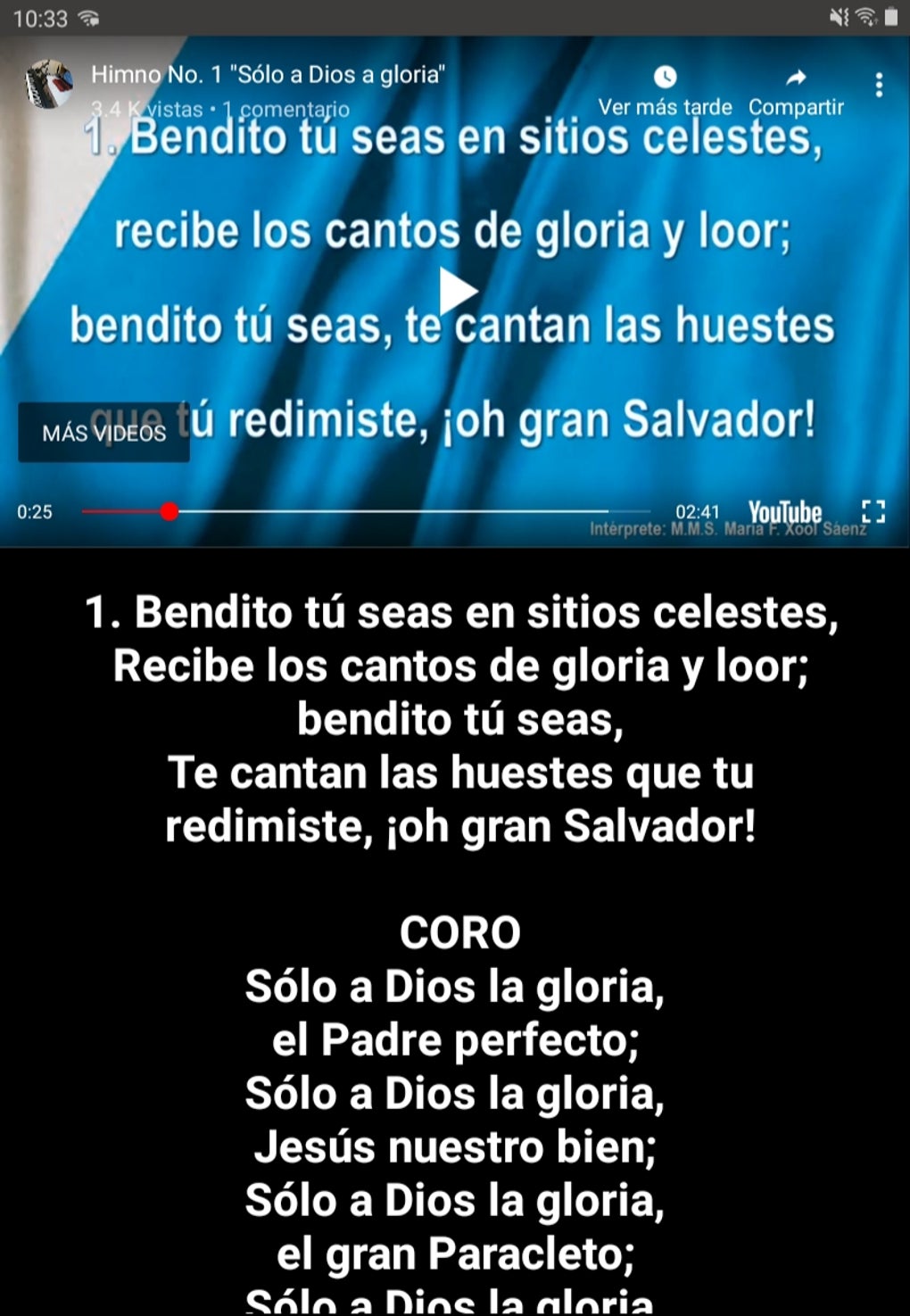Seek along the video progress bar
The width and height of the screenshot is (910, 1316).
[x=344, y=511]
